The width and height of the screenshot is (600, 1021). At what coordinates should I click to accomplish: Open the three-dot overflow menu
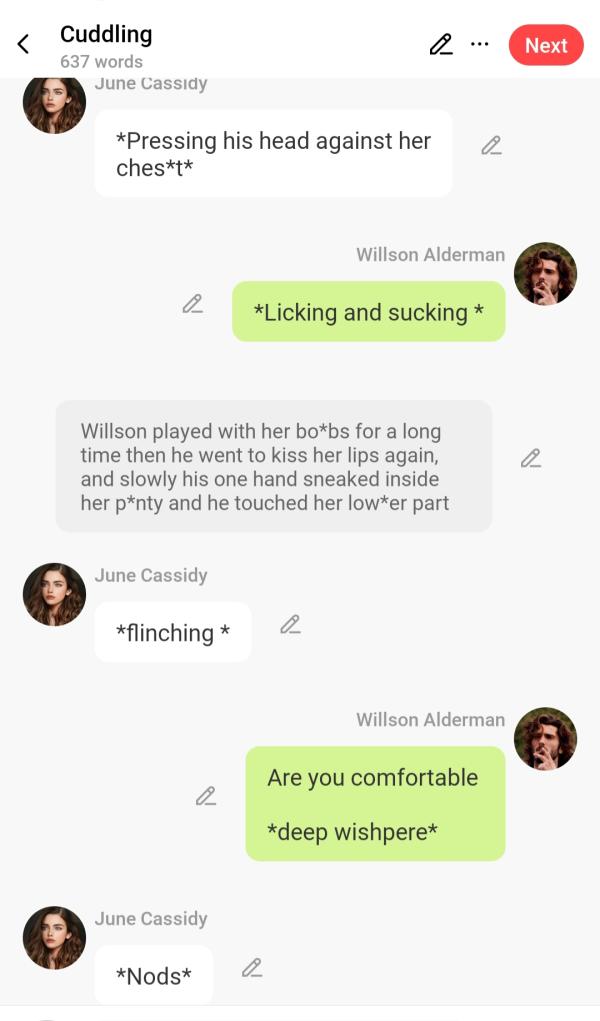click(480, 45)
